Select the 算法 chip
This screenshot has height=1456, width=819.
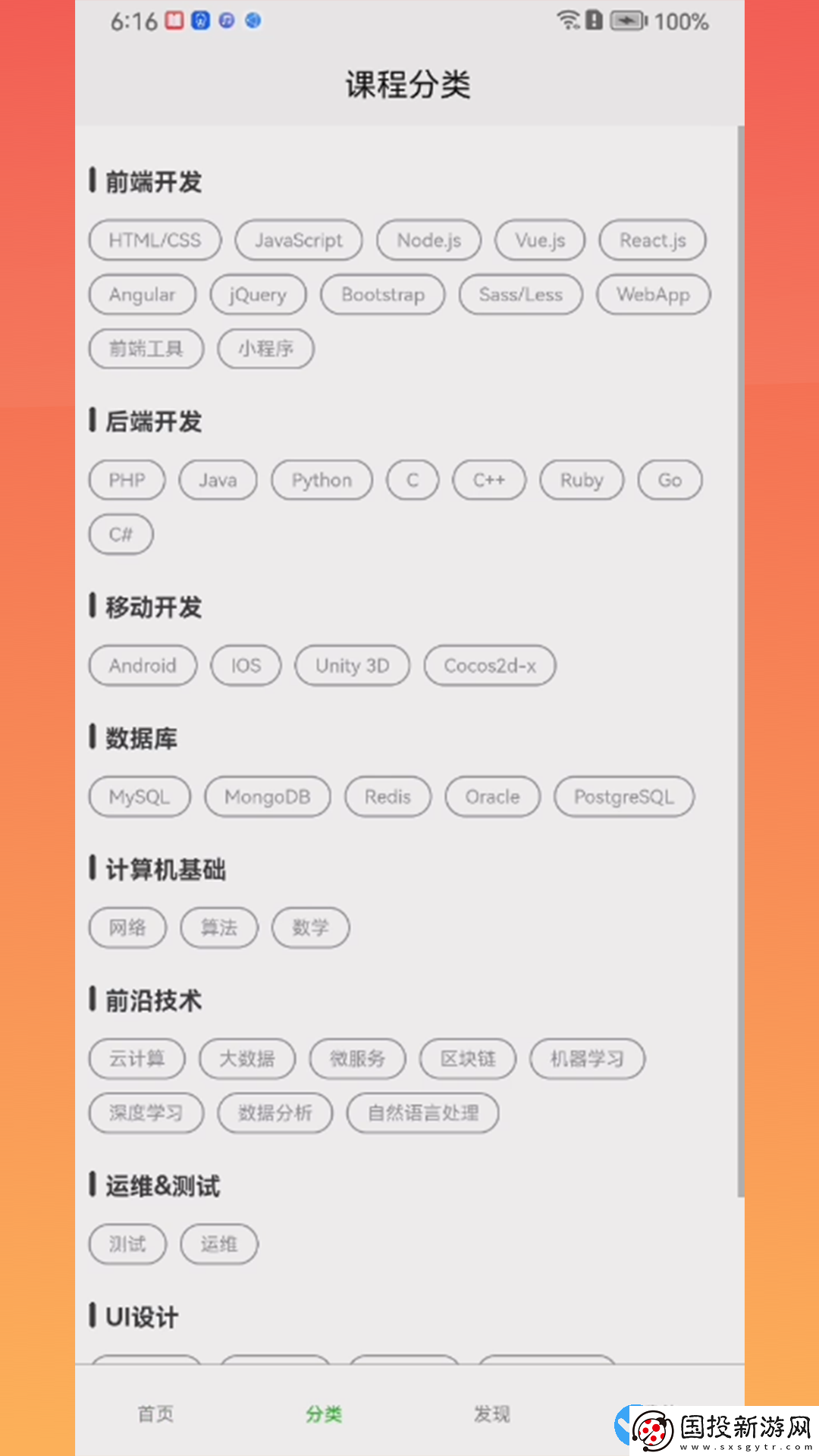click(x=219, y=927)
